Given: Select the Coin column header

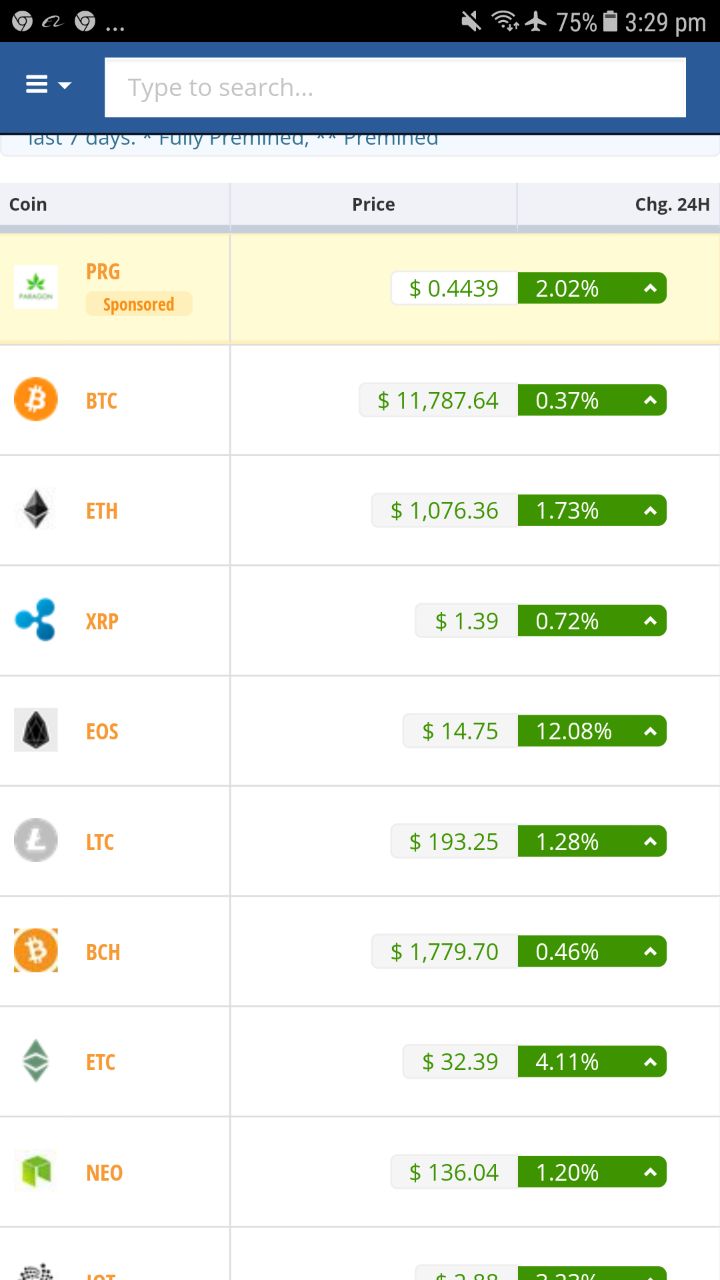Looking at the screenshot, I should tap(27, 204).
